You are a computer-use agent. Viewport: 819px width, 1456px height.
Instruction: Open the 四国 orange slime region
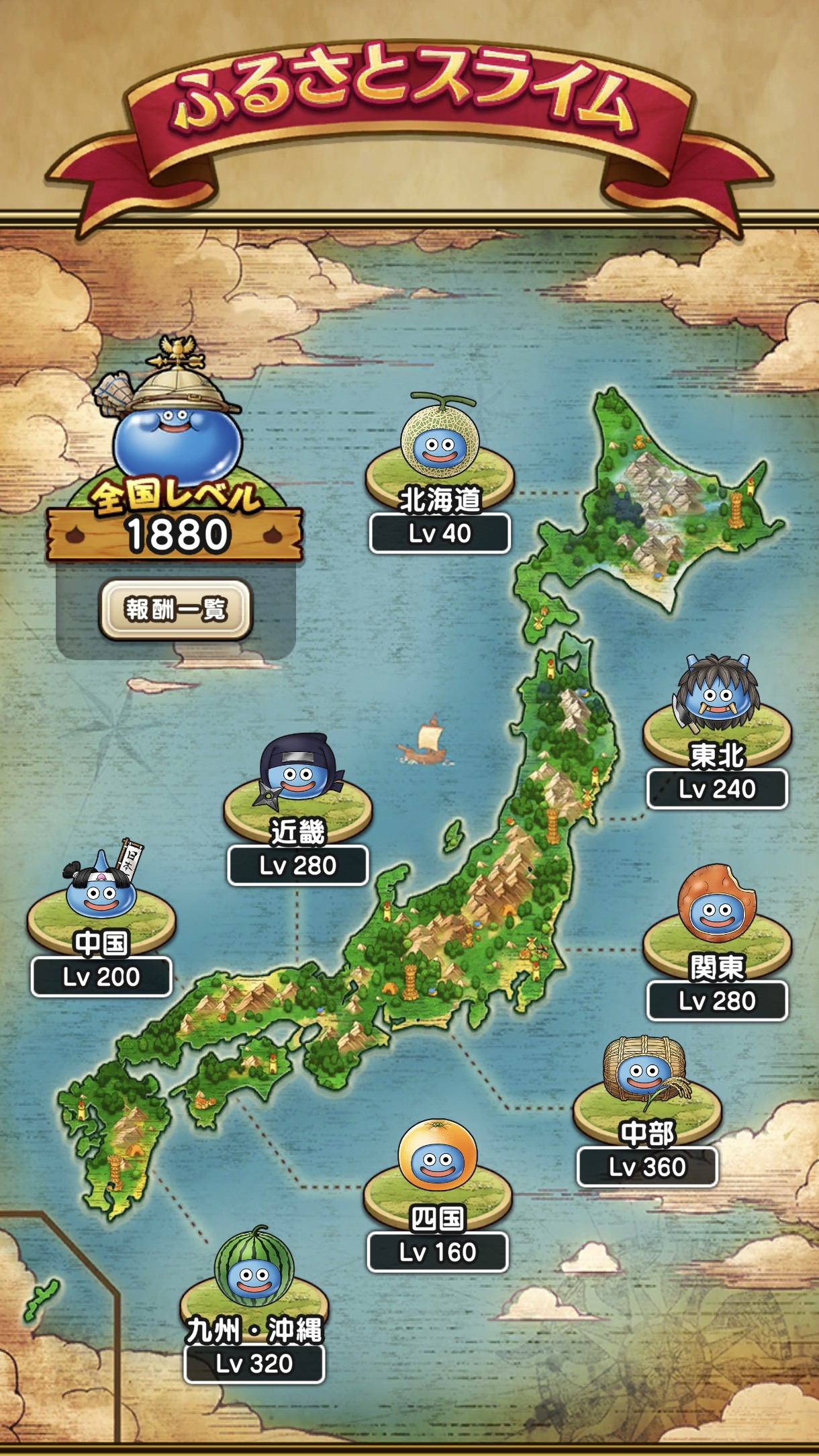coord(438,1175)
